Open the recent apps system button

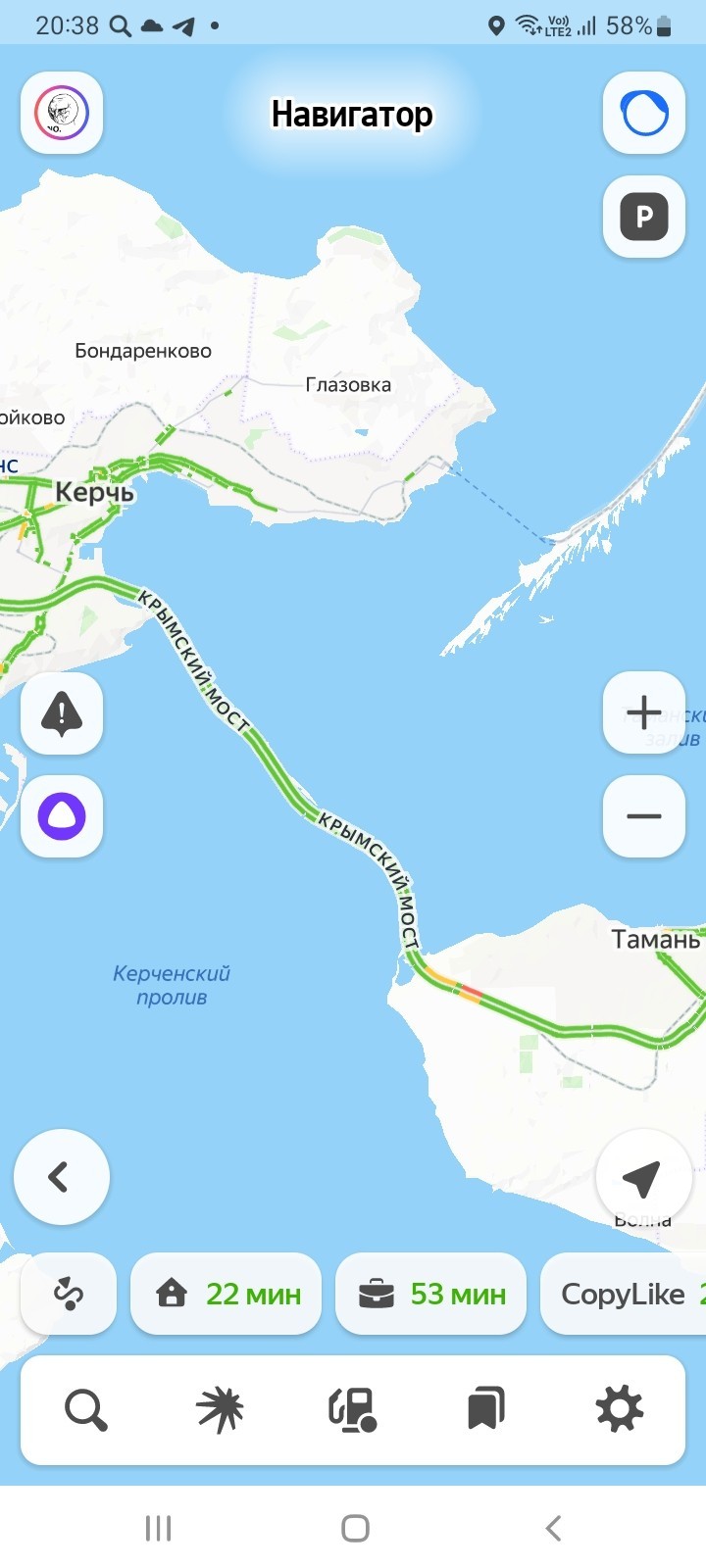pos(158,1528)
